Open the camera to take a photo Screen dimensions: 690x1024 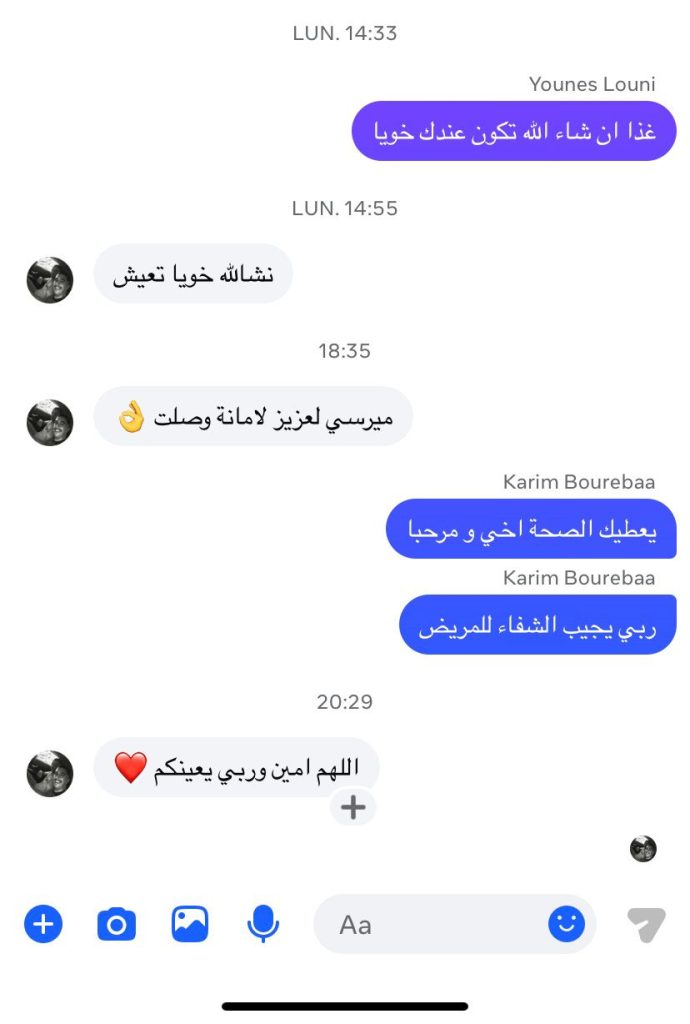pos(117,924)
